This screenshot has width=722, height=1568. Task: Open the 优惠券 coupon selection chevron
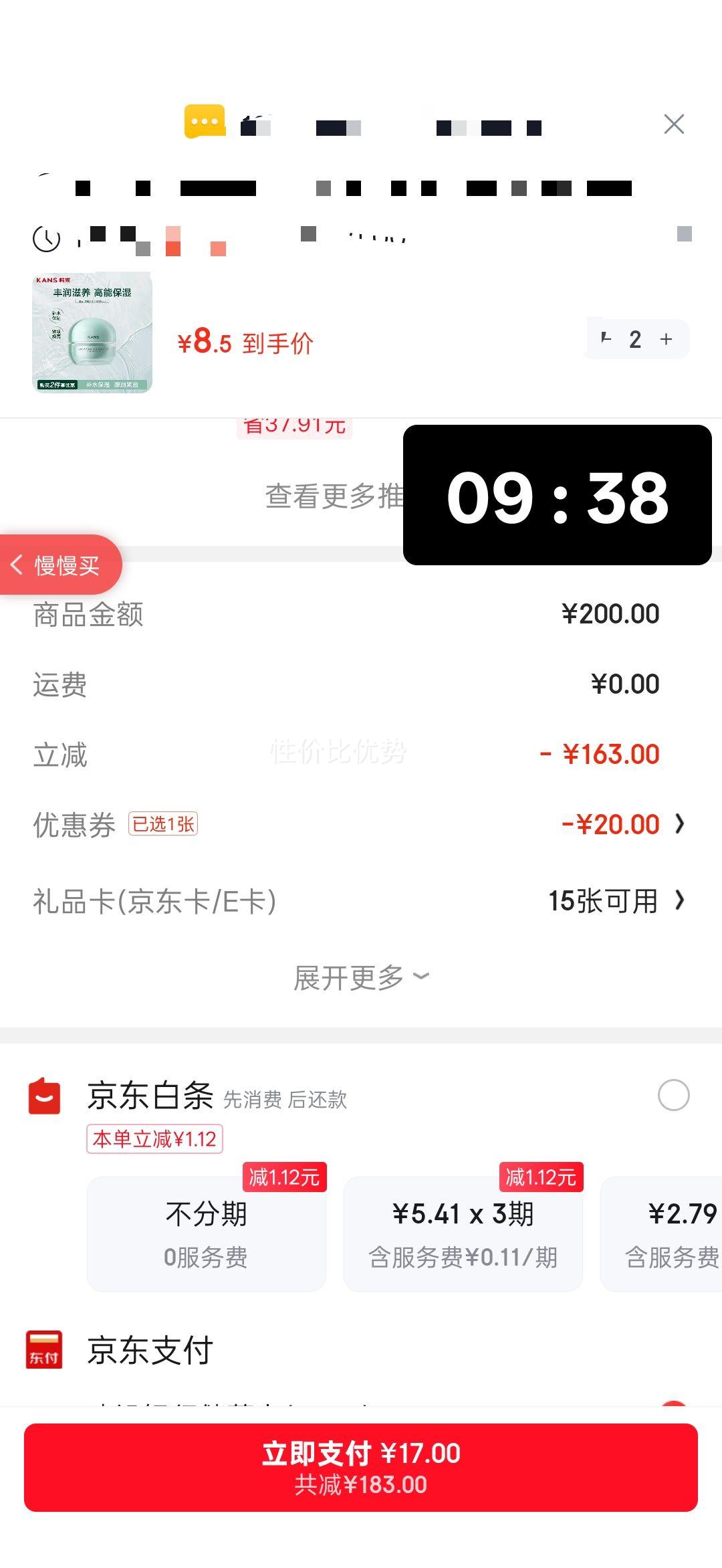[681, 823]
